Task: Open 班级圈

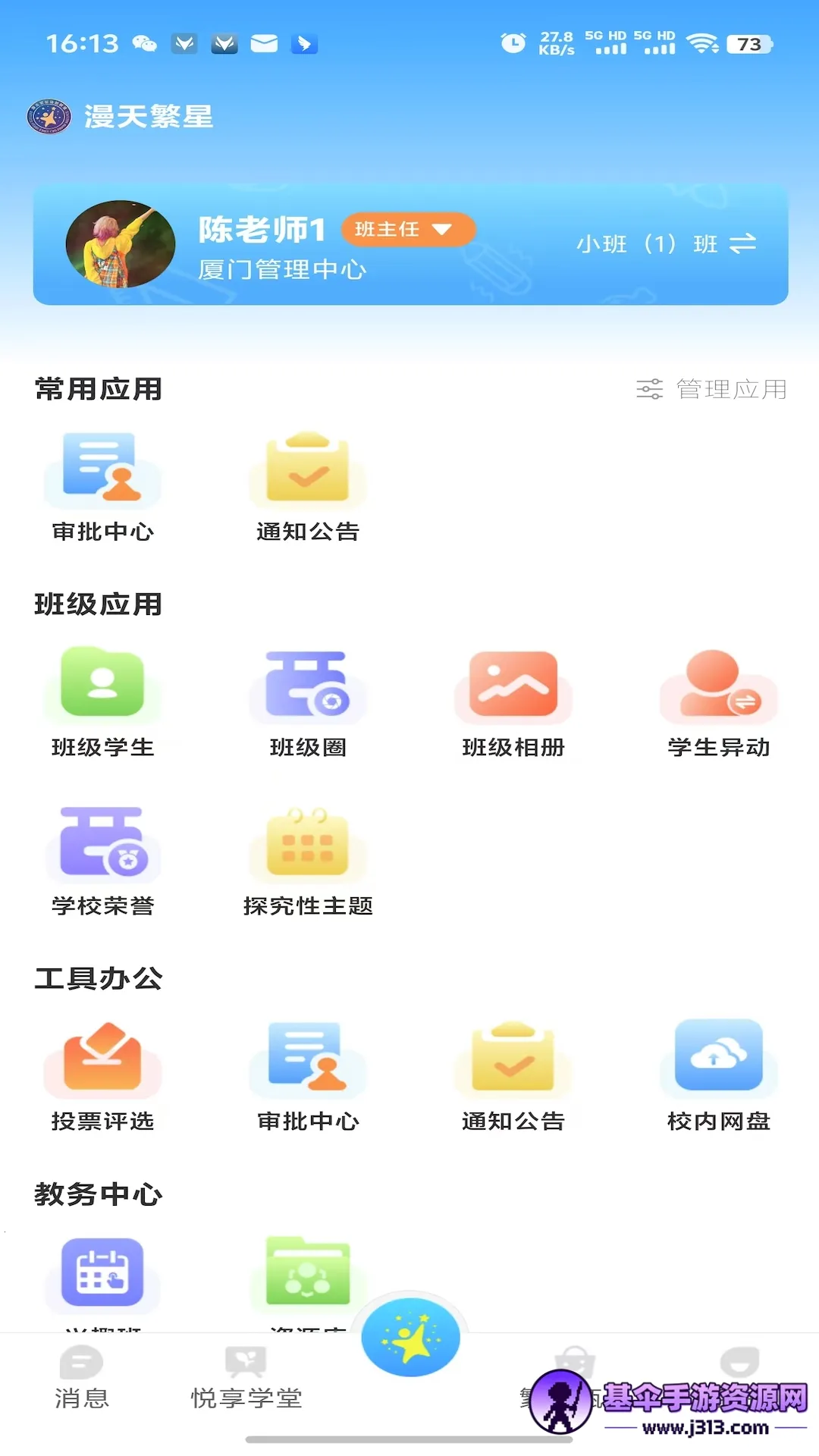Action: point(308,701)
